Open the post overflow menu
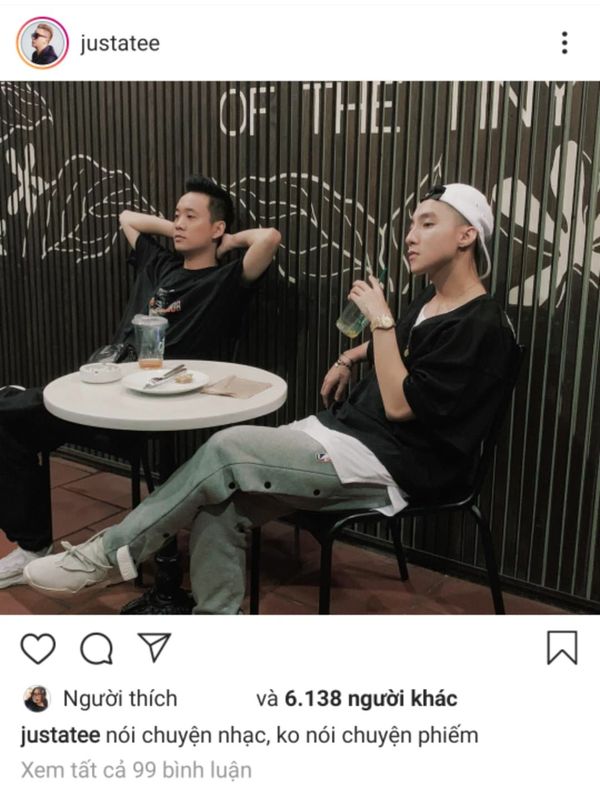The width and height of the screenshot is (600, 787). (564, 43)
